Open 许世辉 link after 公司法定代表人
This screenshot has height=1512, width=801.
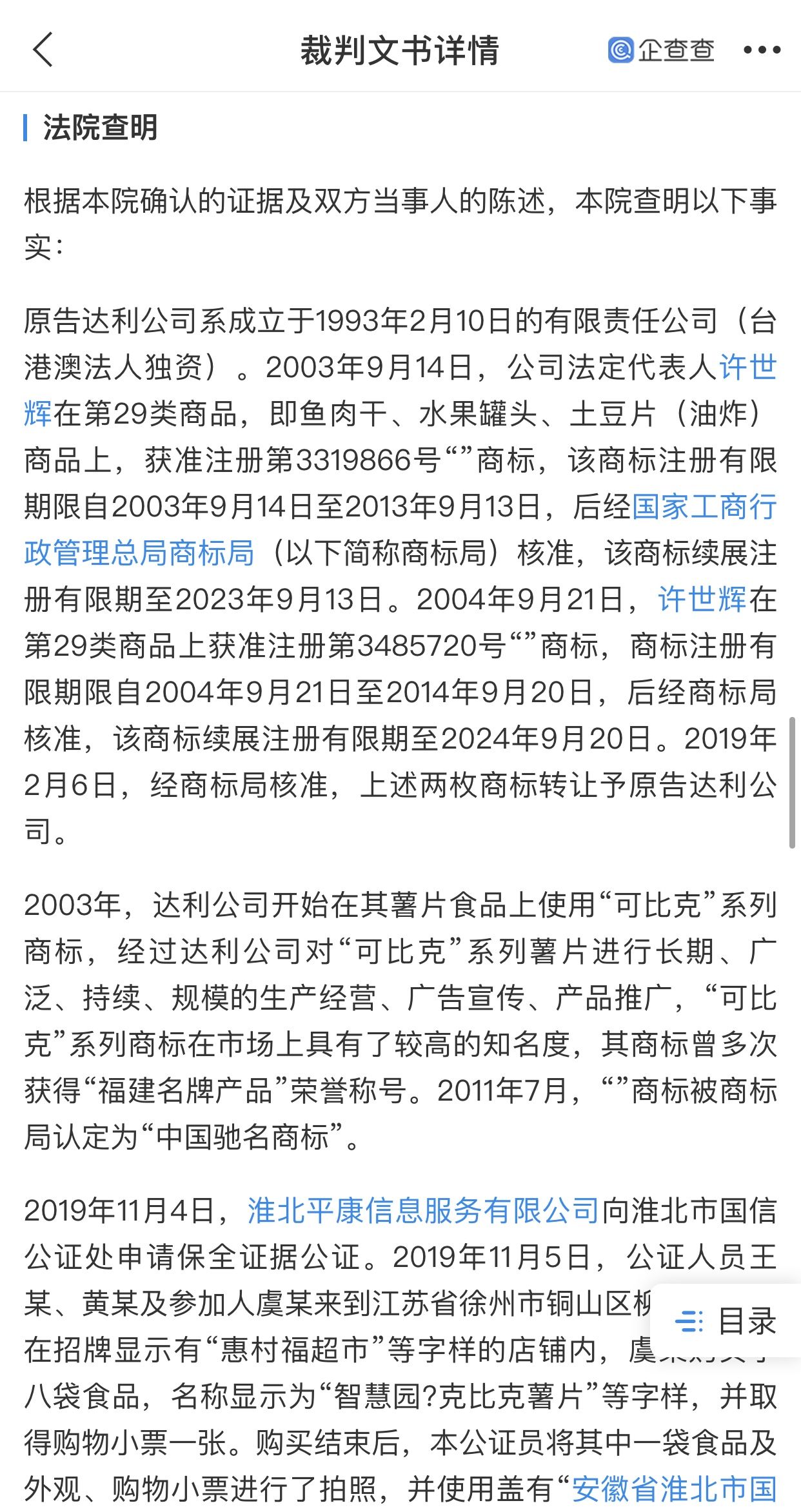(747, 368)
